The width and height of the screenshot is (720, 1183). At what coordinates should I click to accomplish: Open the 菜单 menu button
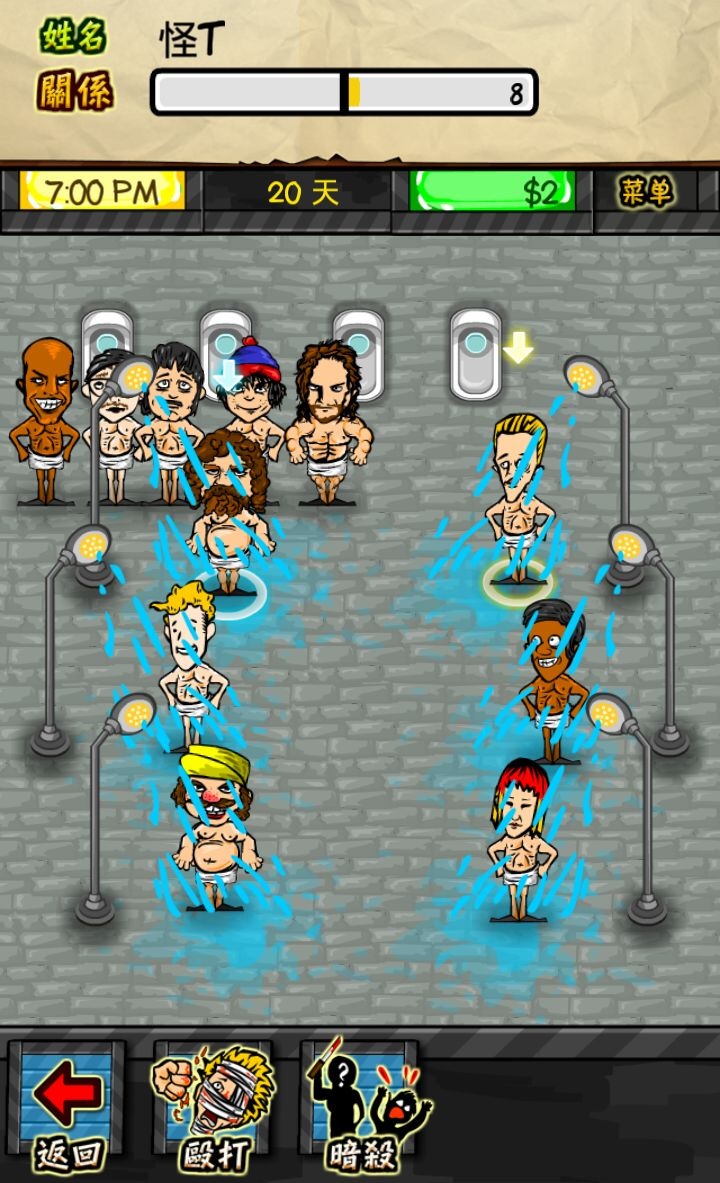(x=646, y=191)
